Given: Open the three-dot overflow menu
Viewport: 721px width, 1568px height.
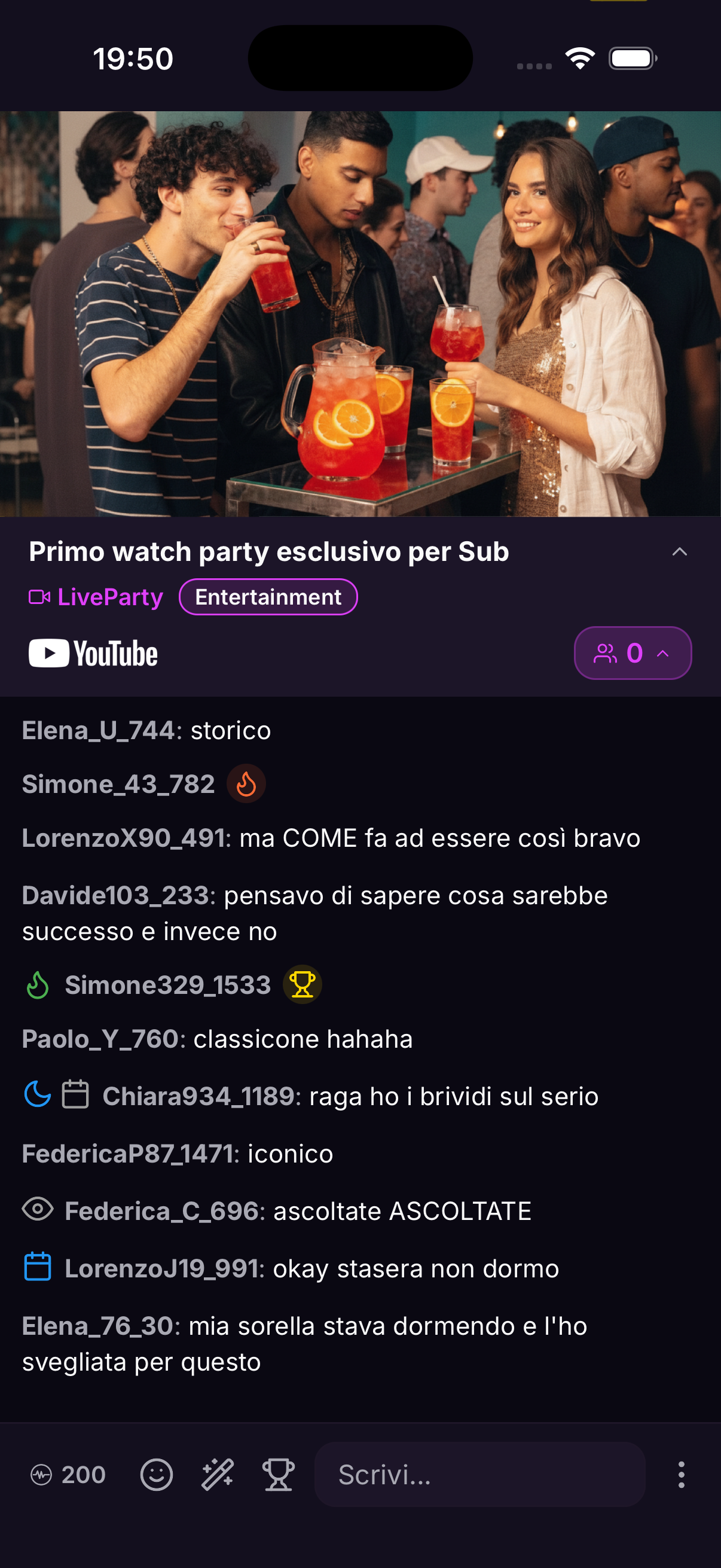Looking at the screenshot, I should (683, 1475).
